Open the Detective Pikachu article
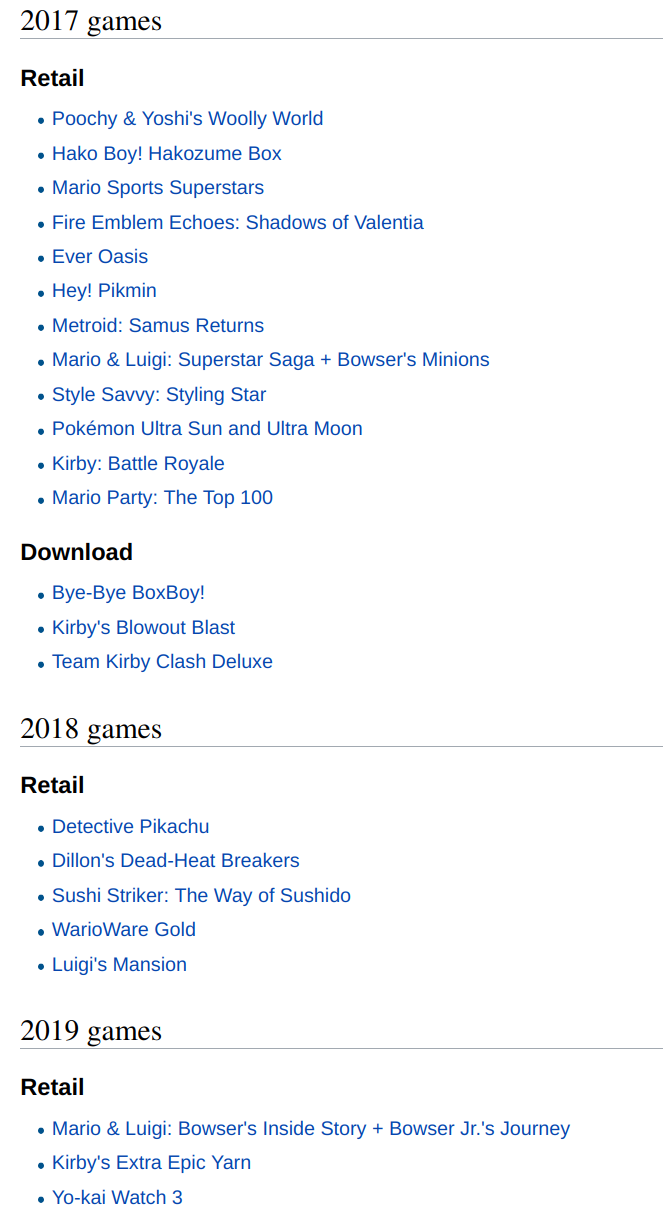Image resolution: width=663 pixels, height=1230 pixels. (x=130, y=827)
